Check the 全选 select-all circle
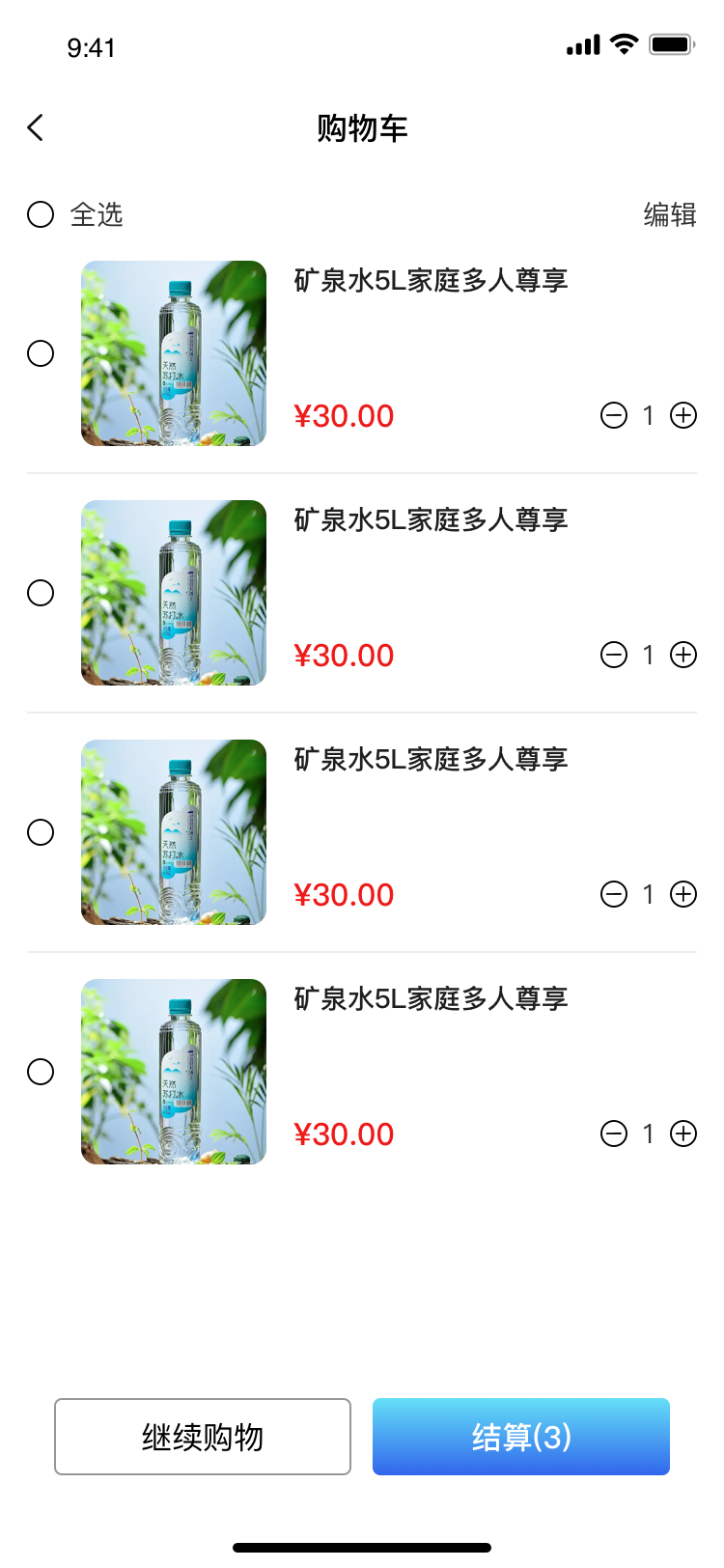The height and width of the screenshot is (1568, 724). pyautogui.click(x=41, y=214)
